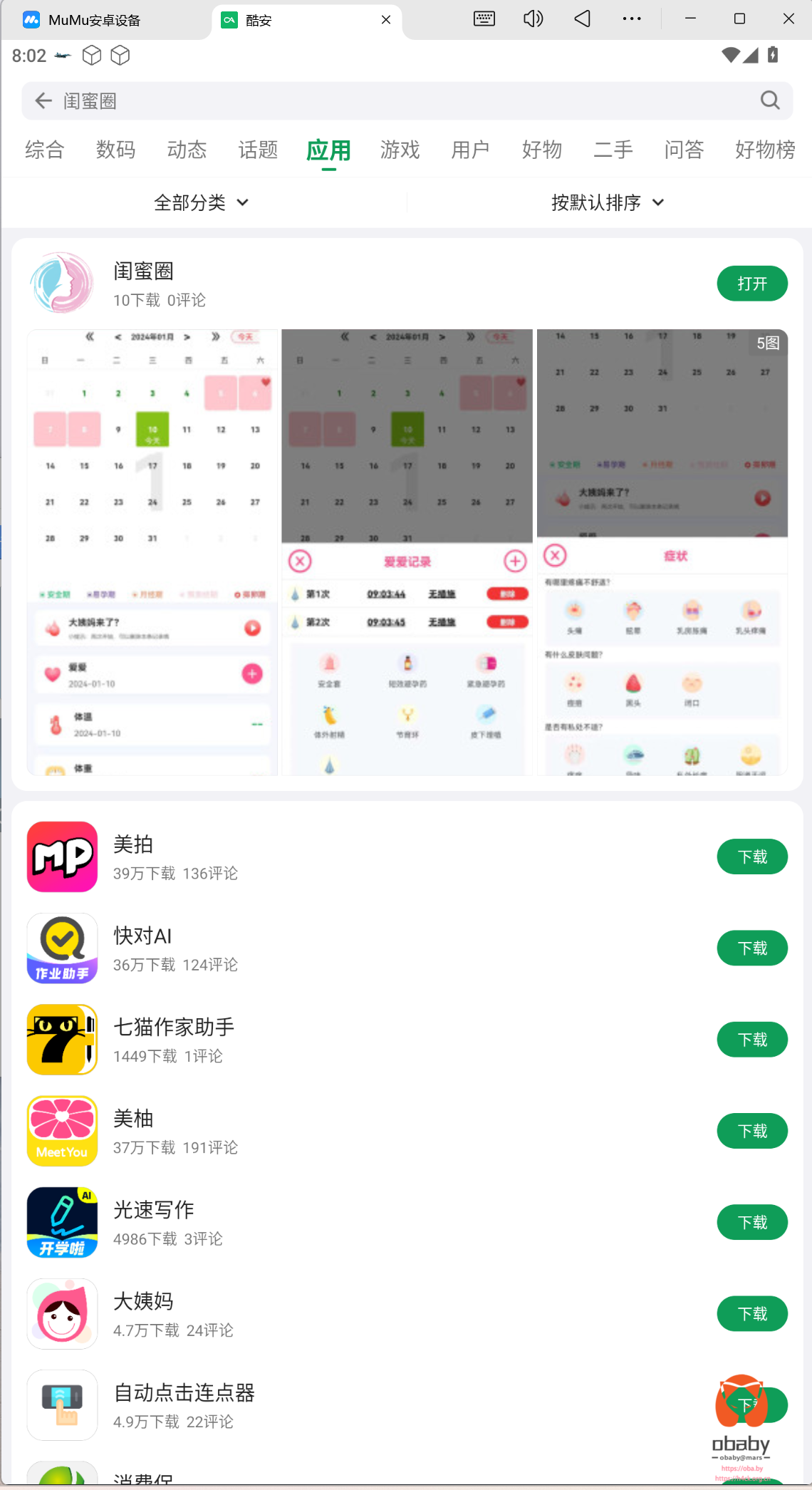Open the 大姨妈 app icon
The image size is (812, 1490).
[62, 1313]
